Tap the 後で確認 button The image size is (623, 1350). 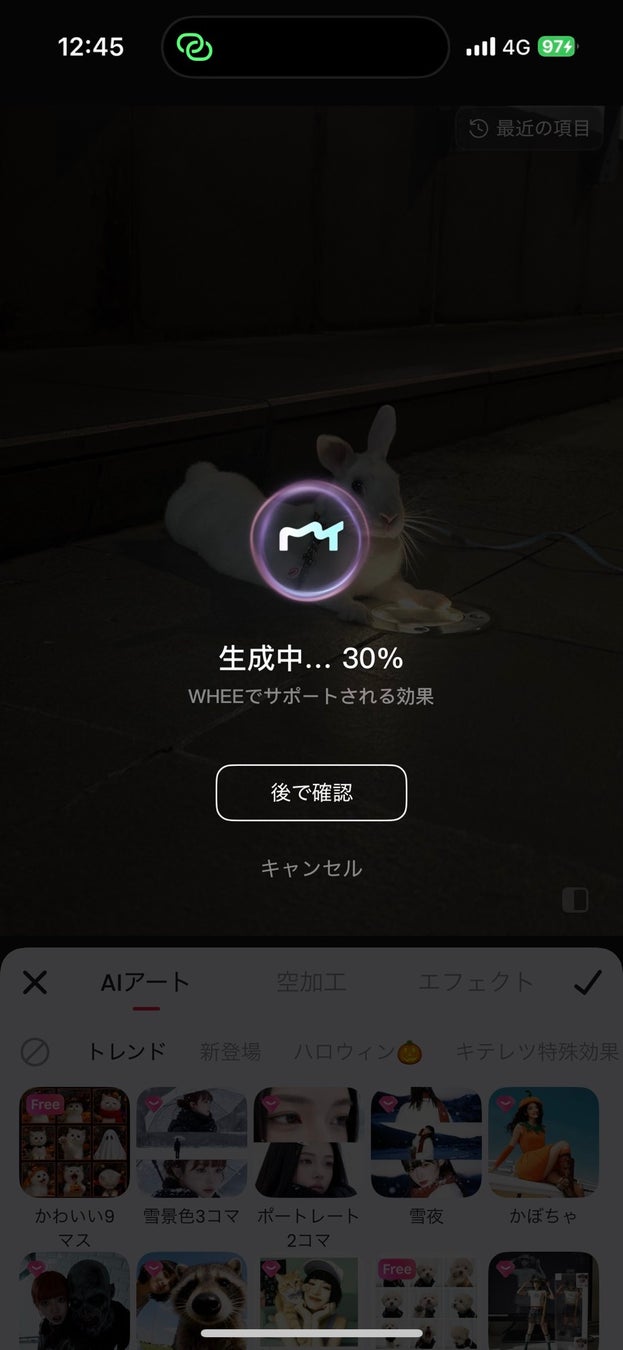[311, 792]
